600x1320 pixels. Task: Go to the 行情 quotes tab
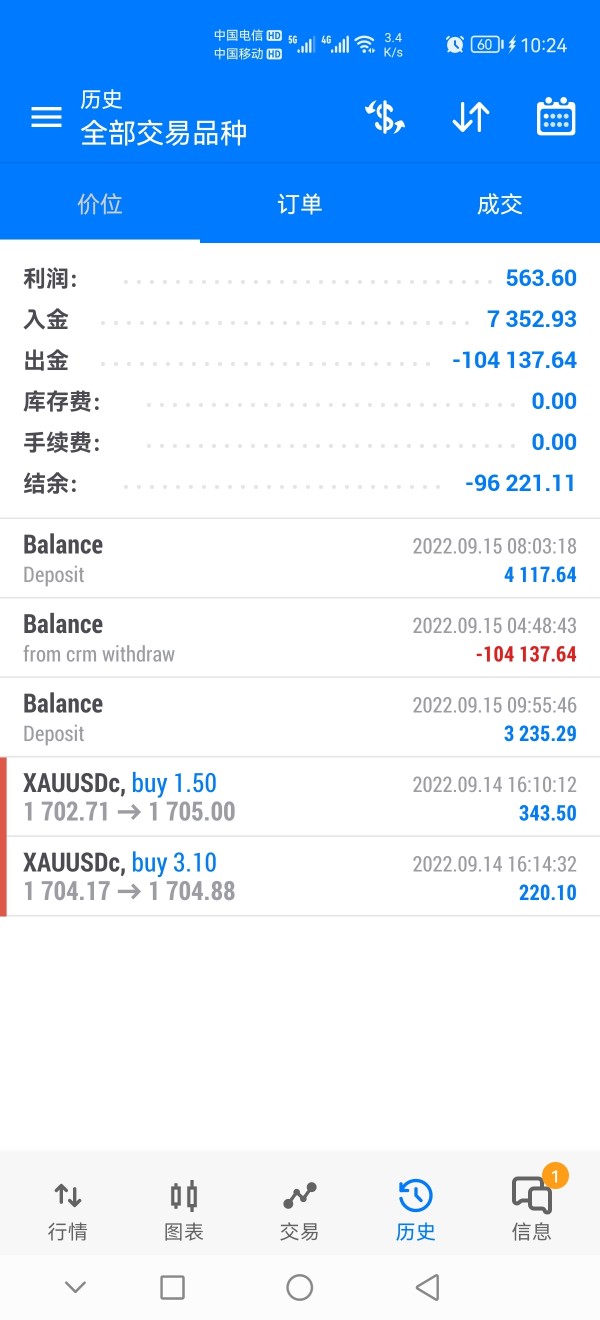(x=68, y=1208)
